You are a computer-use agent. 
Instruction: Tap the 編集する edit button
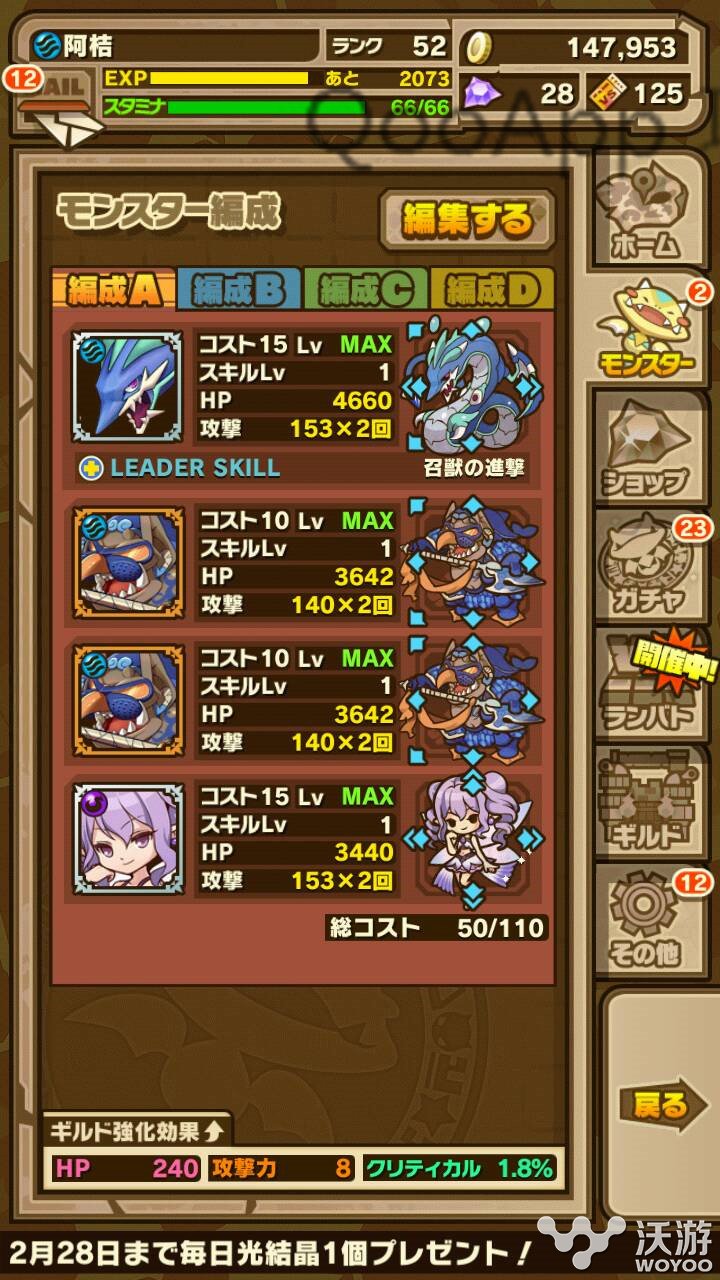[465, 219]
